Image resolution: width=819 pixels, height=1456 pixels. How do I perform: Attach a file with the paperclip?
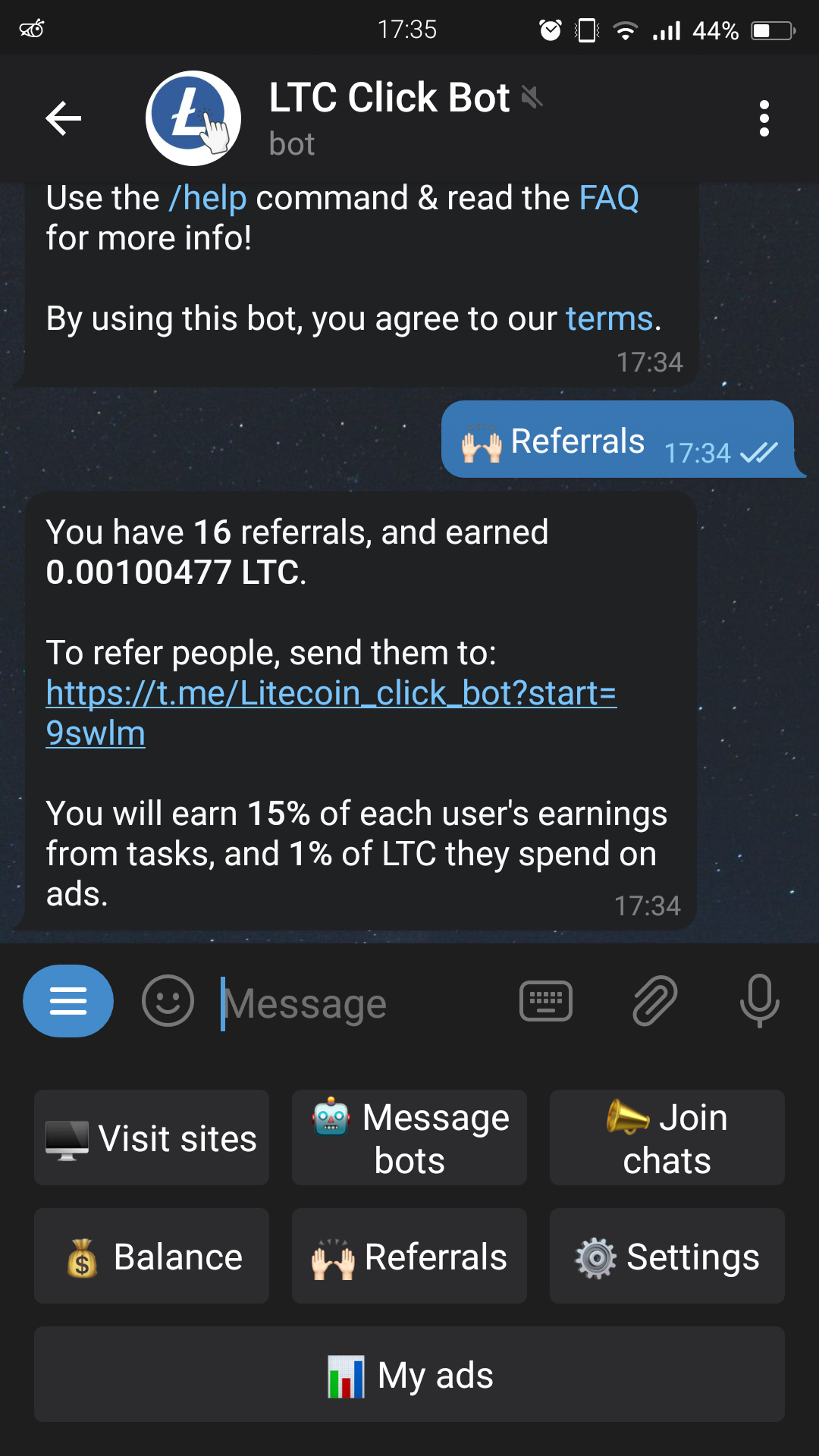pos(654,1001)
